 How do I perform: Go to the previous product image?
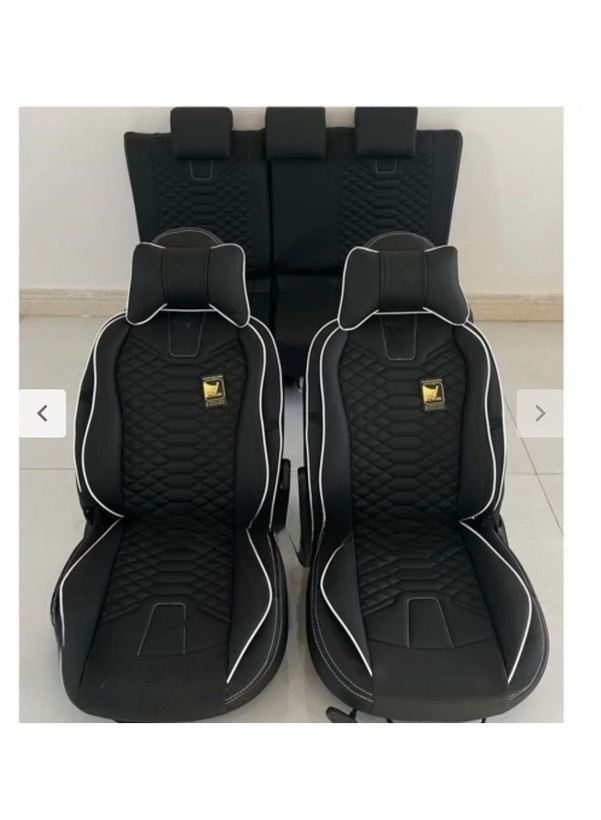(x=42, y=413)
